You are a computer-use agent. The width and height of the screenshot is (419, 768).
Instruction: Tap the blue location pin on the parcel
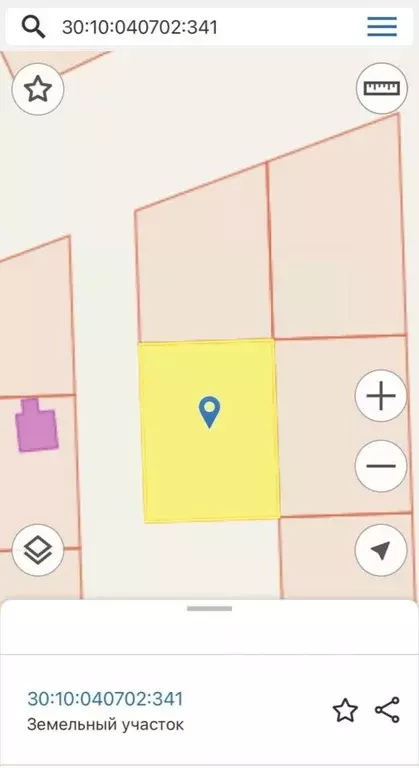pyautogui.click(x=209, y=412)
